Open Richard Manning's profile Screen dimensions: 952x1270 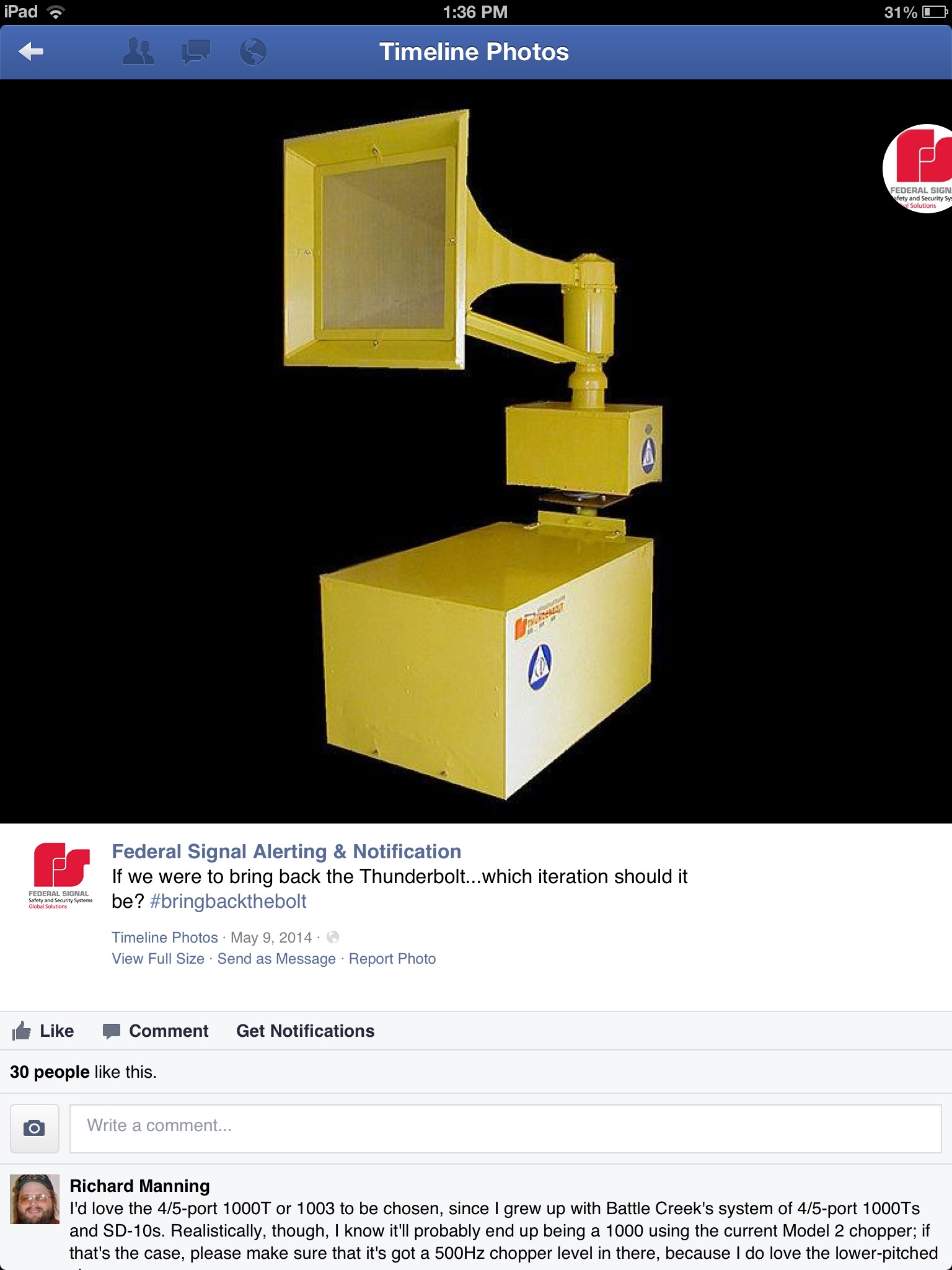coord(139,1186)
